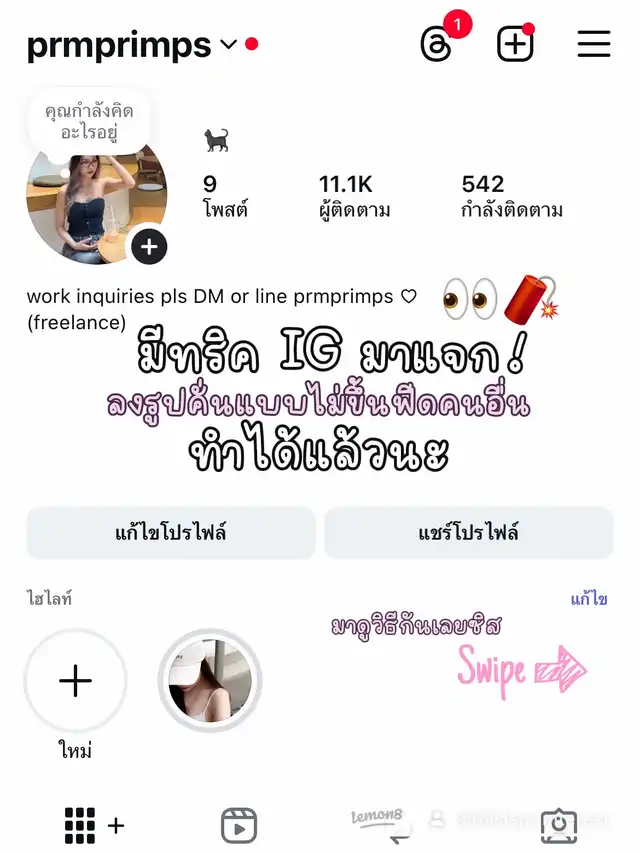Switch to the tagged photos tab
Viewport: 640px width, 853px height.
click(x=558, y=826)
